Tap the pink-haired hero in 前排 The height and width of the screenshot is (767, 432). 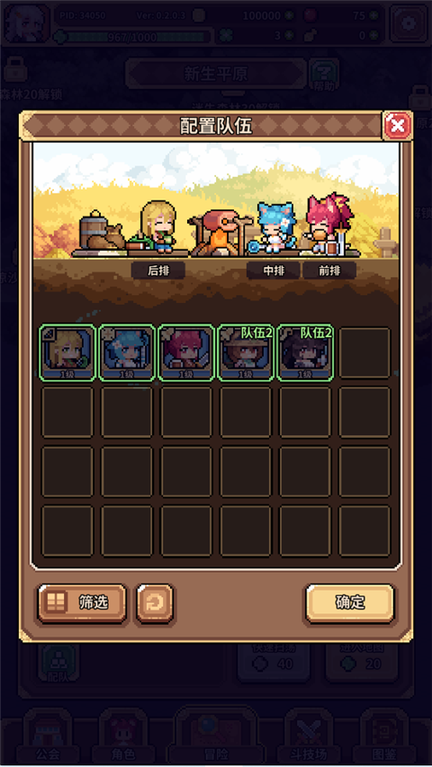click(328, 224)
